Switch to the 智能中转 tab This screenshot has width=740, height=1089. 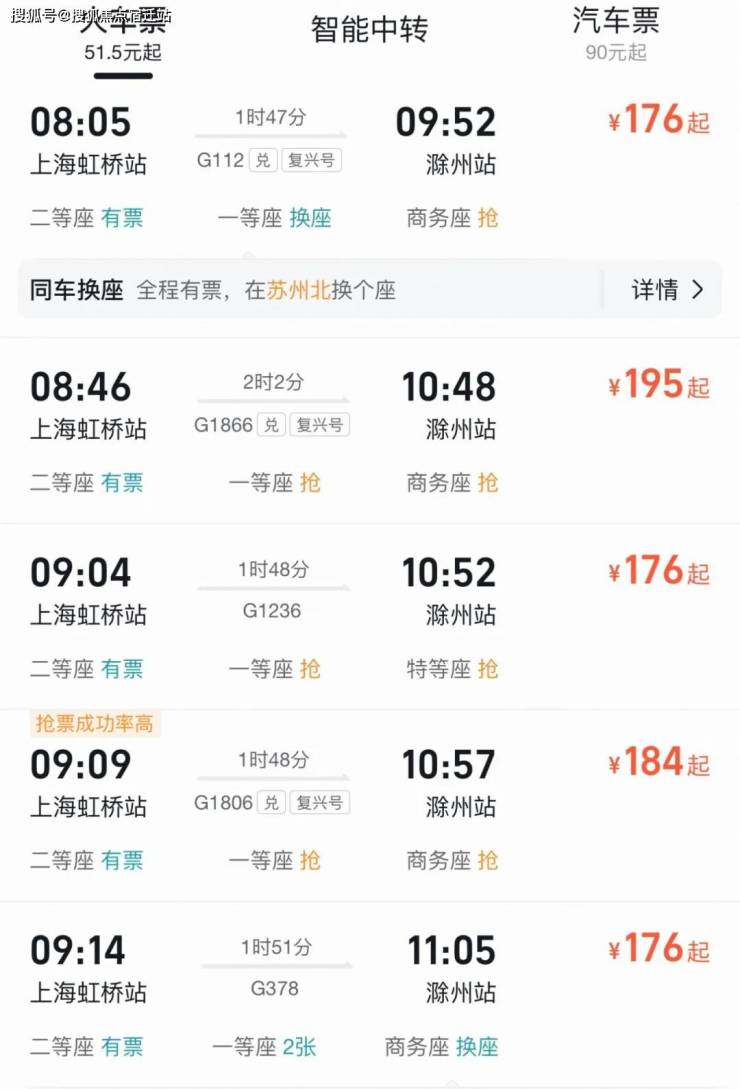[369, 30]
